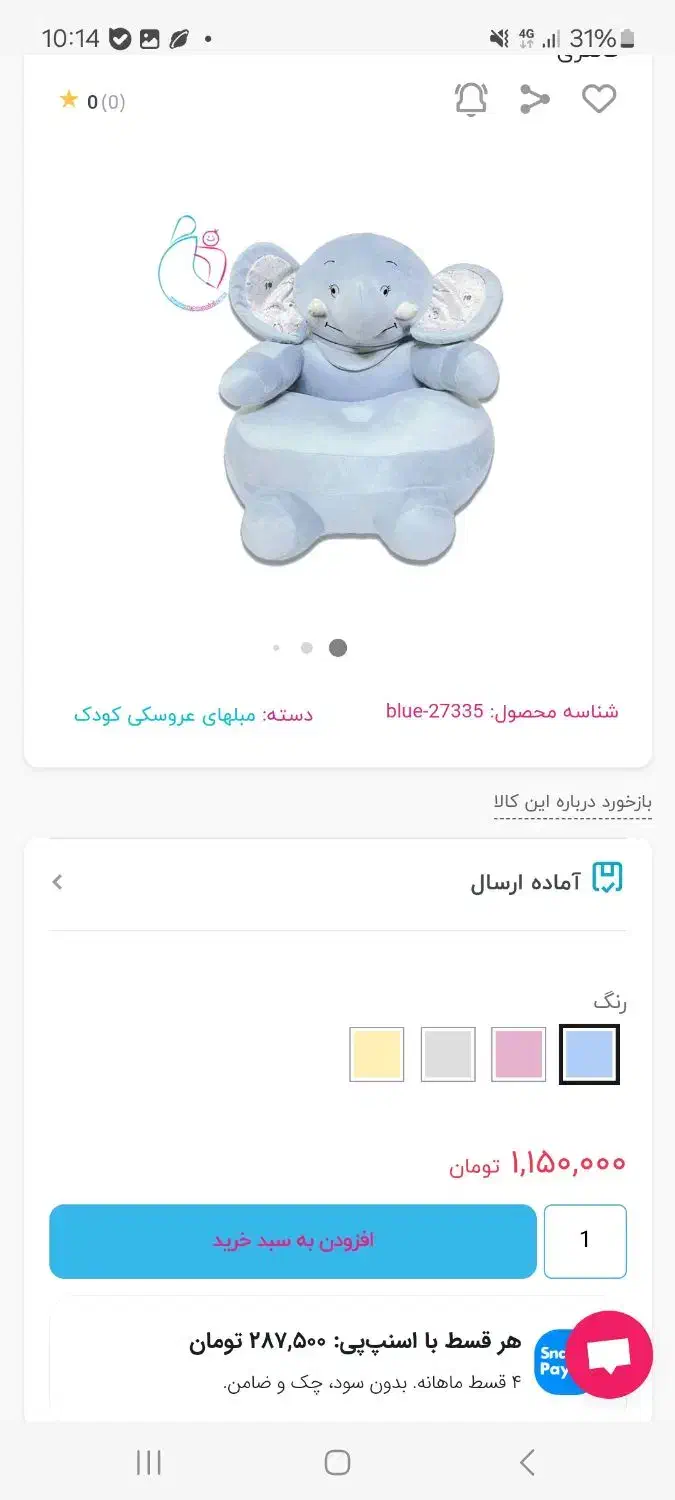
Task: Open بازخورد درباره این کالا feedback link
Action: coord(572,802)
